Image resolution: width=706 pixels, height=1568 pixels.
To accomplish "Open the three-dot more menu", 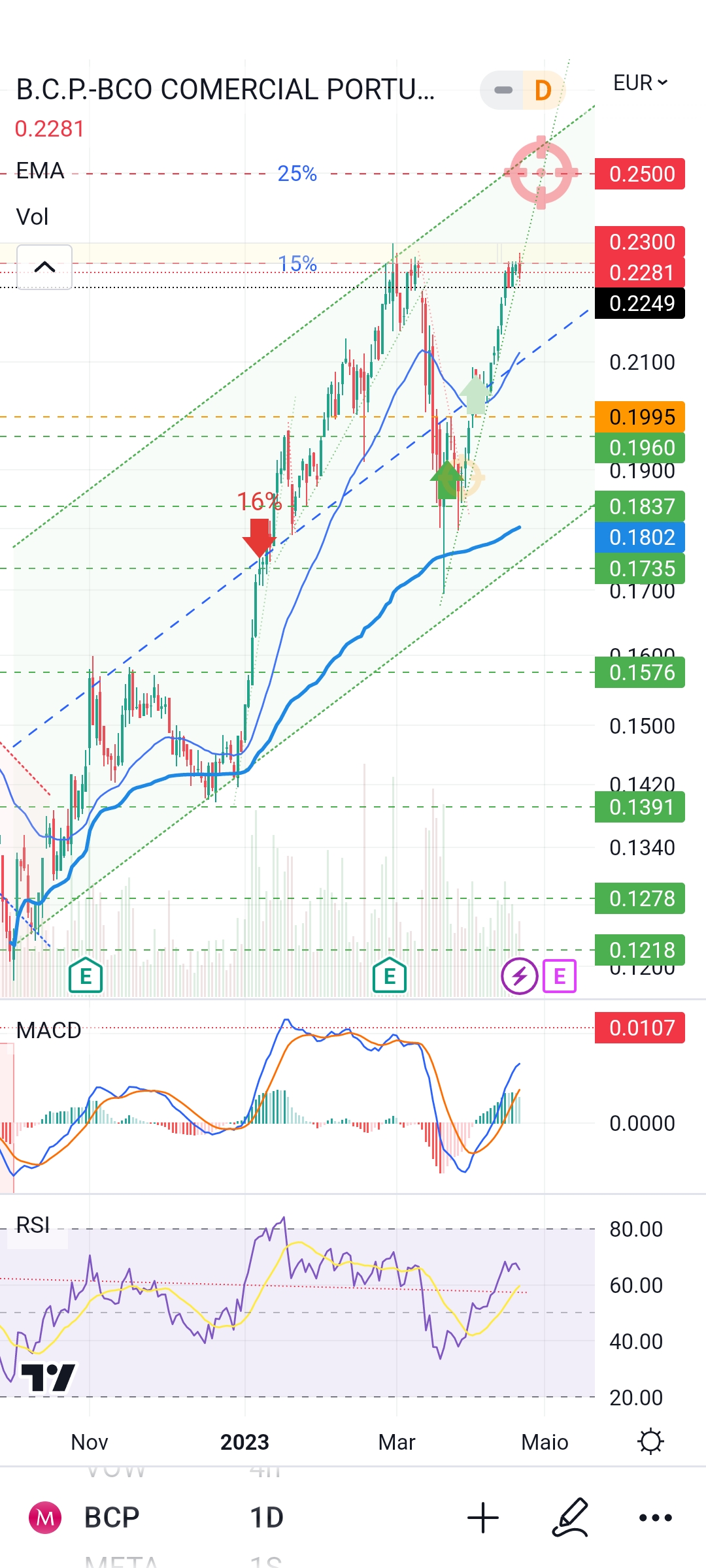I will (656, 1517).
